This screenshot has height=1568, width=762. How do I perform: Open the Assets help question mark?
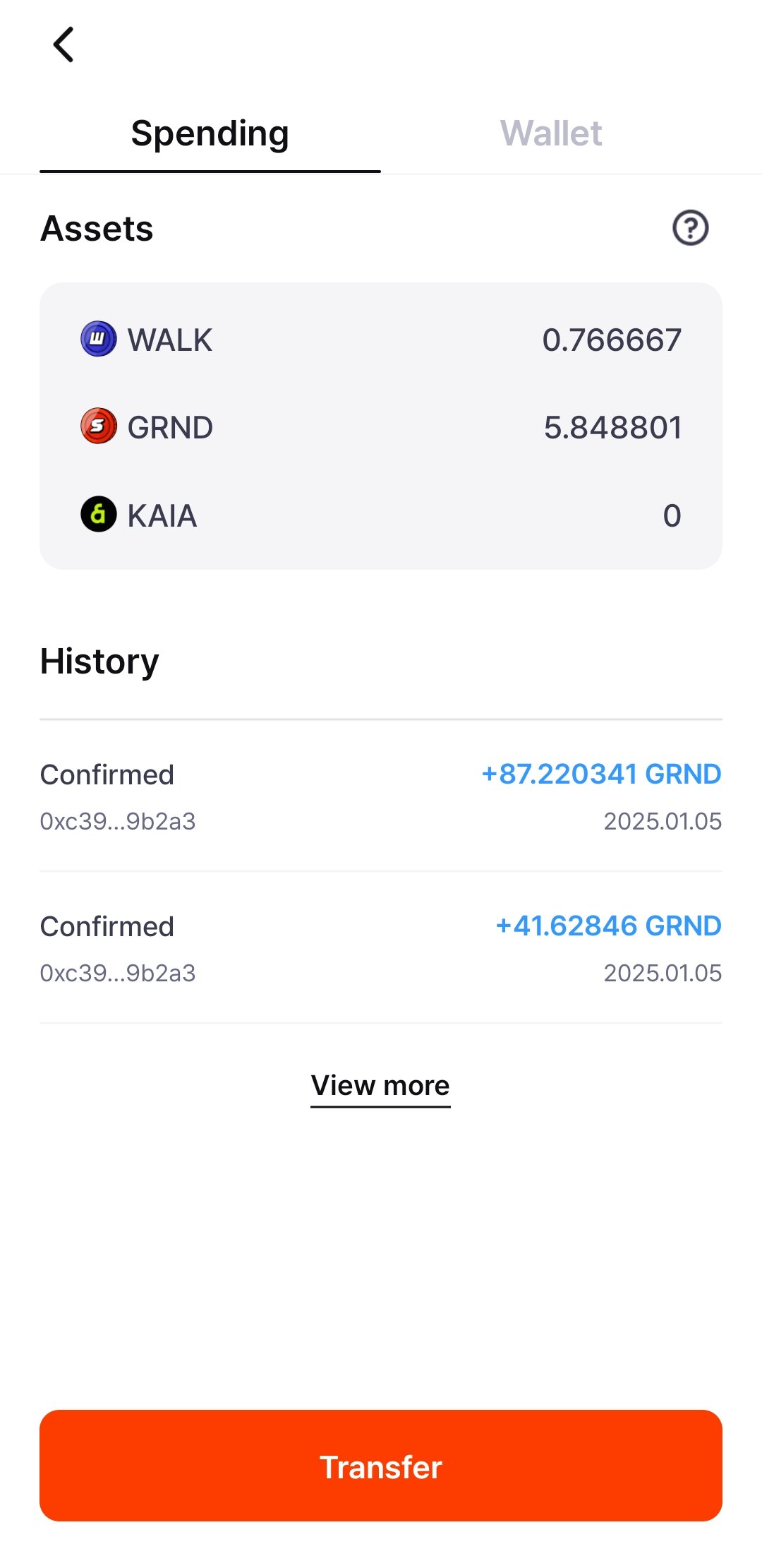point(690,228)
